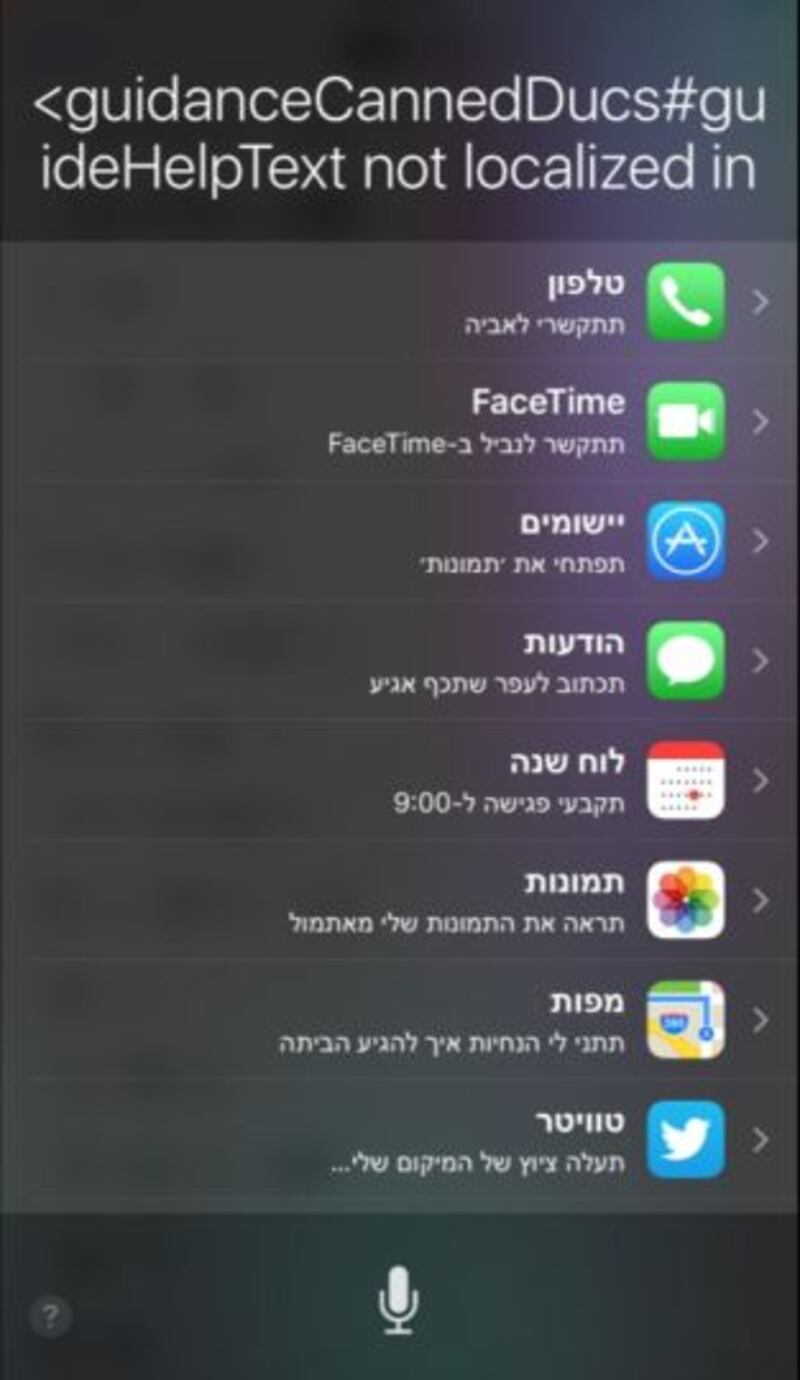The height and width of the screenshot is (1380, 800).
Task: Tap the question mark help icon
Action: (50, 1317)
